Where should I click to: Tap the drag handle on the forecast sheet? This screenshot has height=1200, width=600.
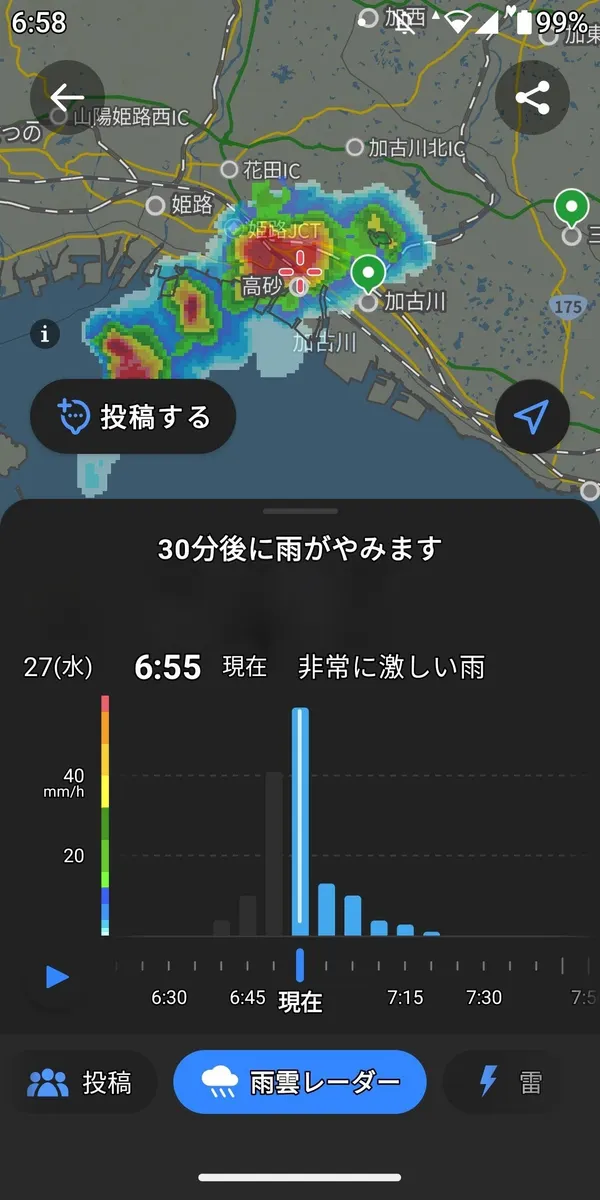tap(300, 513)
